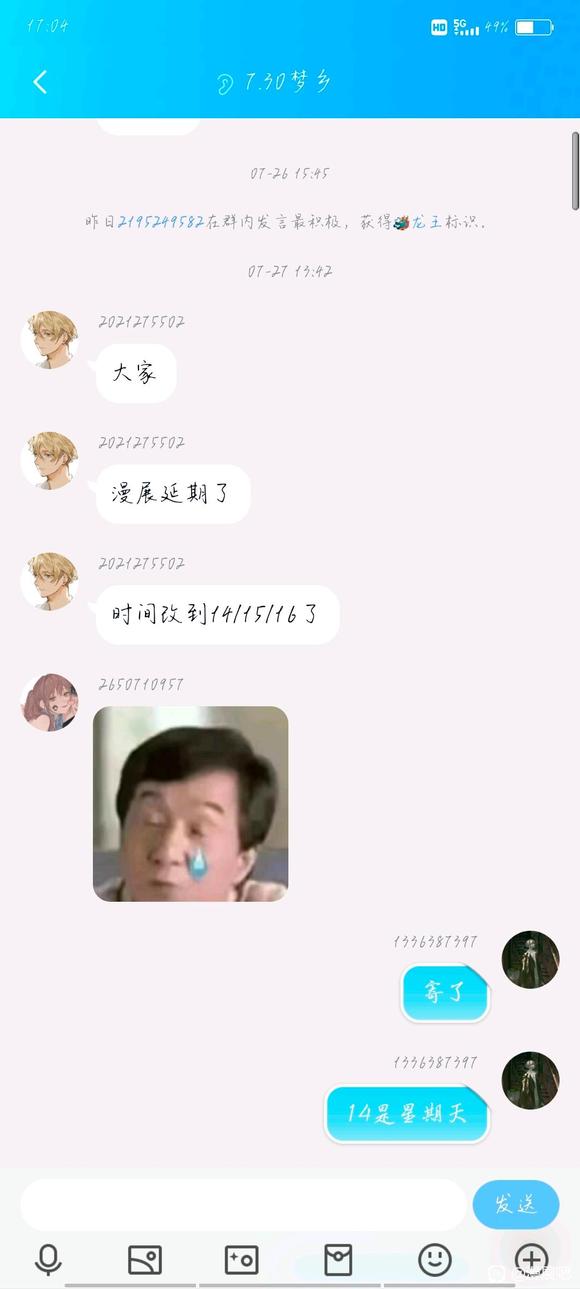Open the red packet icon
This screenshot has width=580, height=1289.
click(x=338, y=1259)
